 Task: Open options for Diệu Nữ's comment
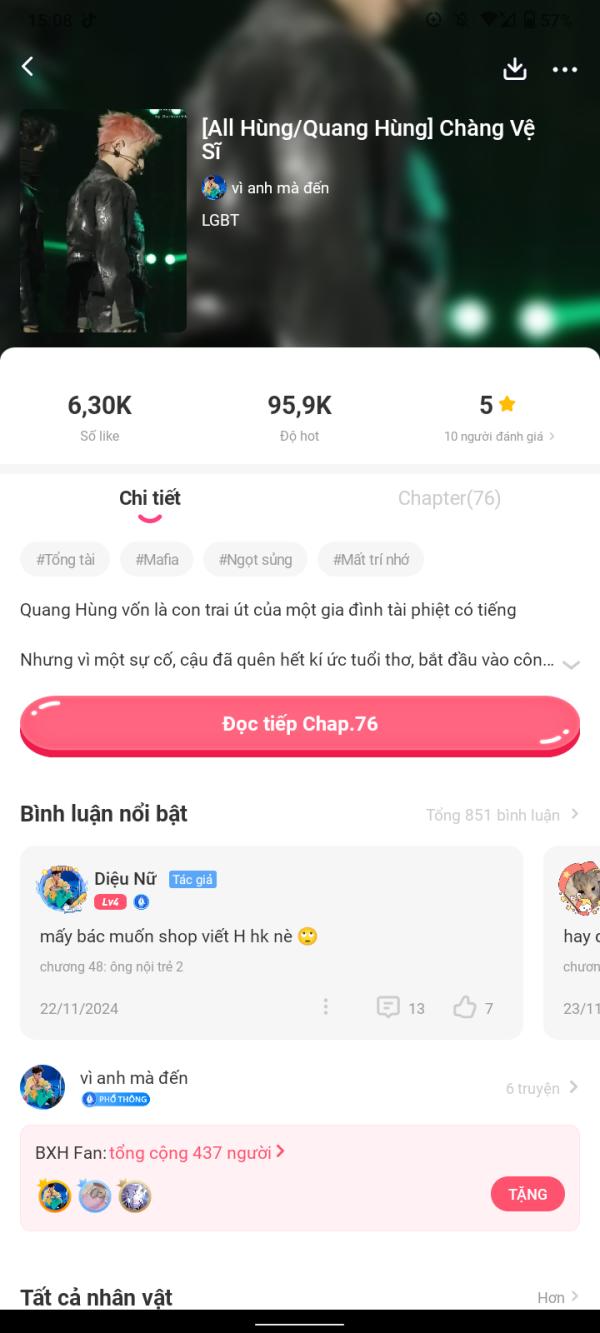325,1007
